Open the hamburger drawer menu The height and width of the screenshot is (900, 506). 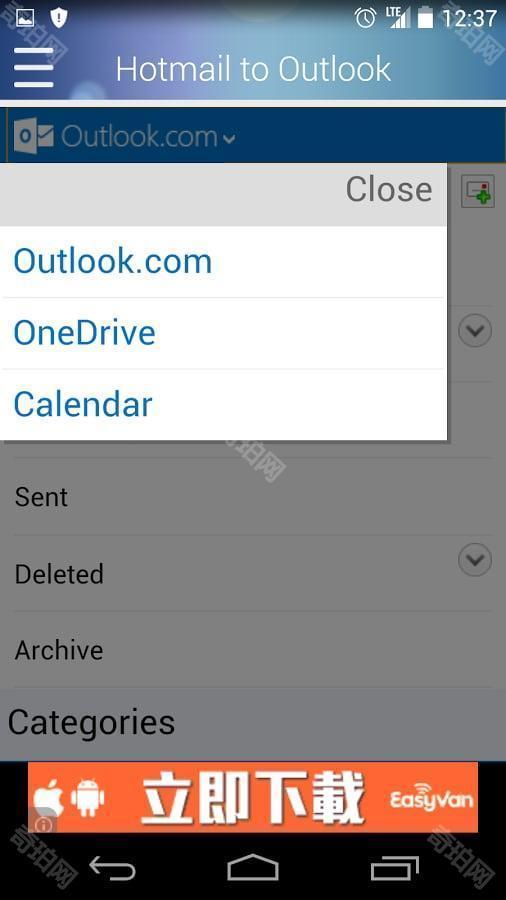point(33,68)
